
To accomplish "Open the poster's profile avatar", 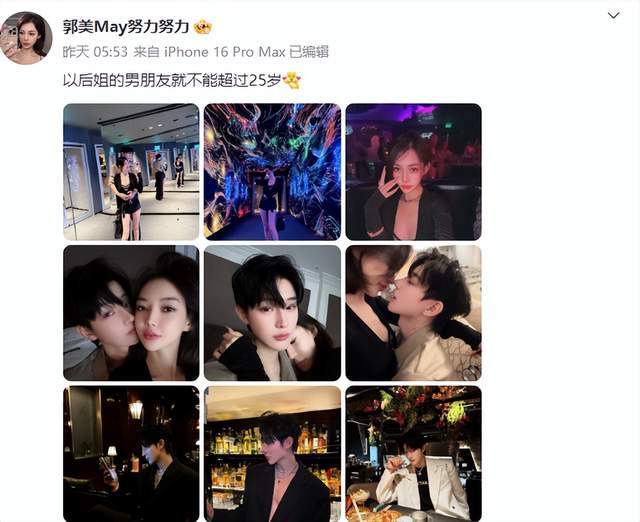I will [x=26, y=38].
